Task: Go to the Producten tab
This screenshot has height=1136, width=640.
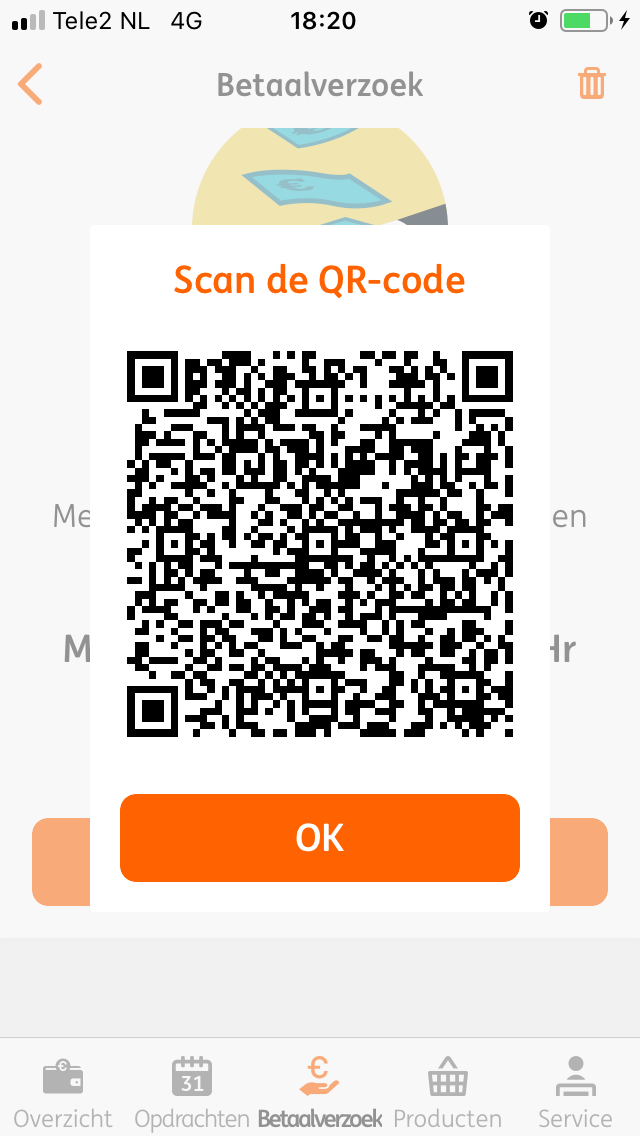Action: (x=447, y=1092)
